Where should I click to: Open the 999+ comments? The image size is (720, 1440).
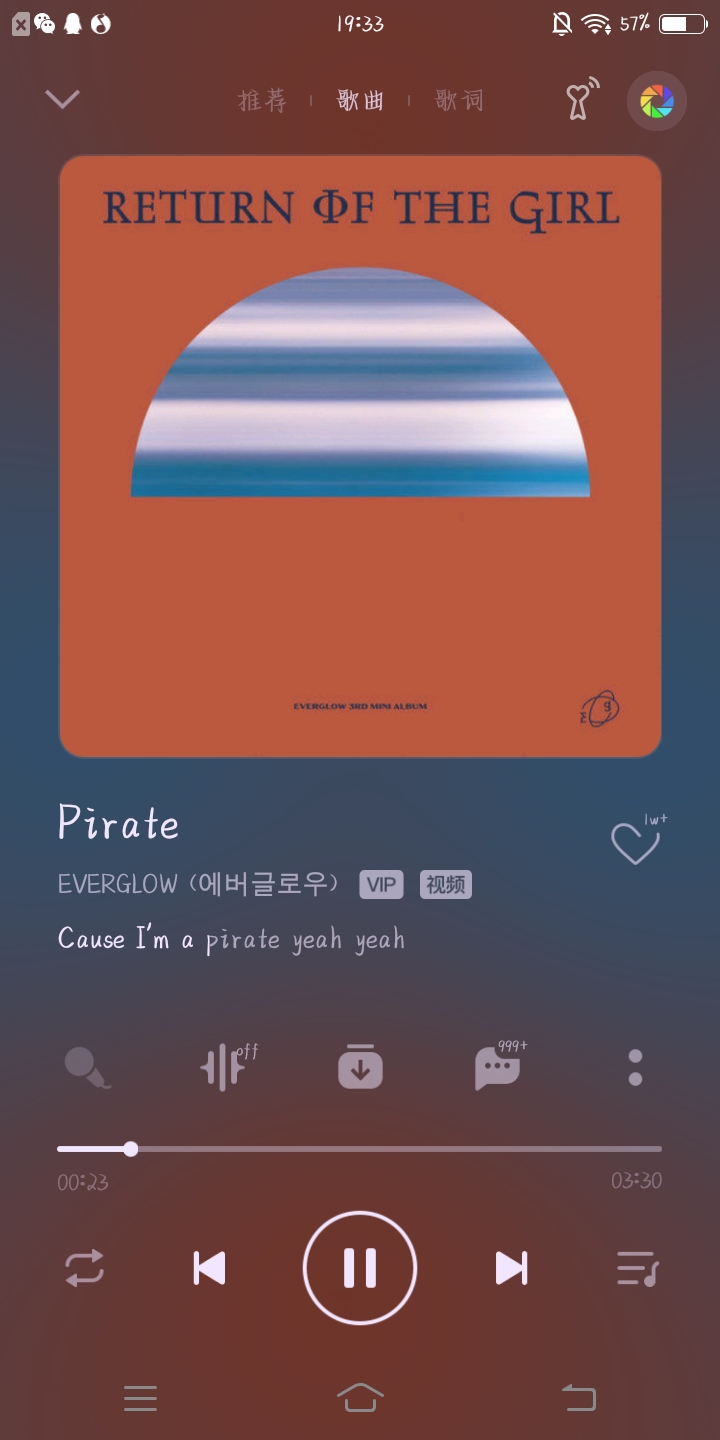498,1068
